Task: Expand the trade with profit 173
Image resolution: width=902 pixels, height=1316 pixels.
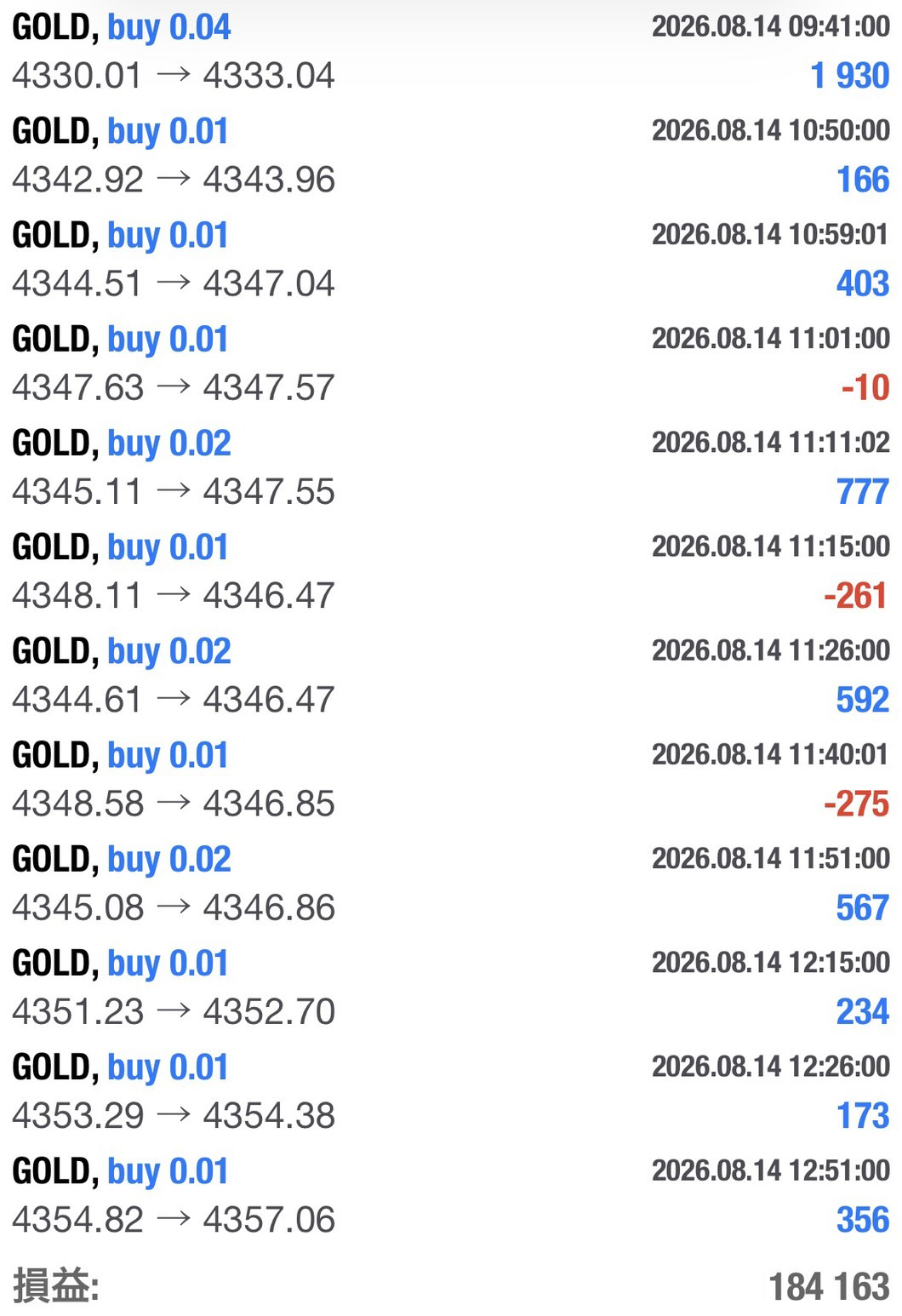Action: tap(451, 1090)
